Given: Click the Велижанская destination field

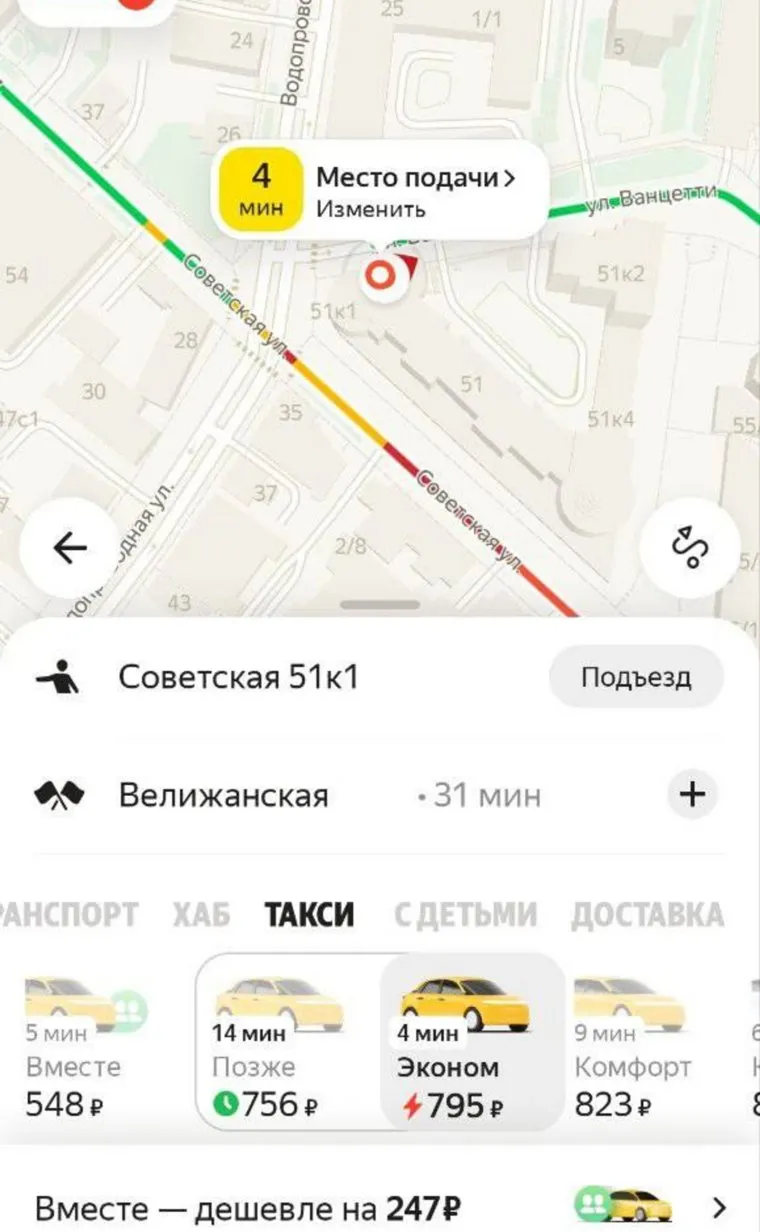Looking at the screenshot, I should tap(225, 794).
